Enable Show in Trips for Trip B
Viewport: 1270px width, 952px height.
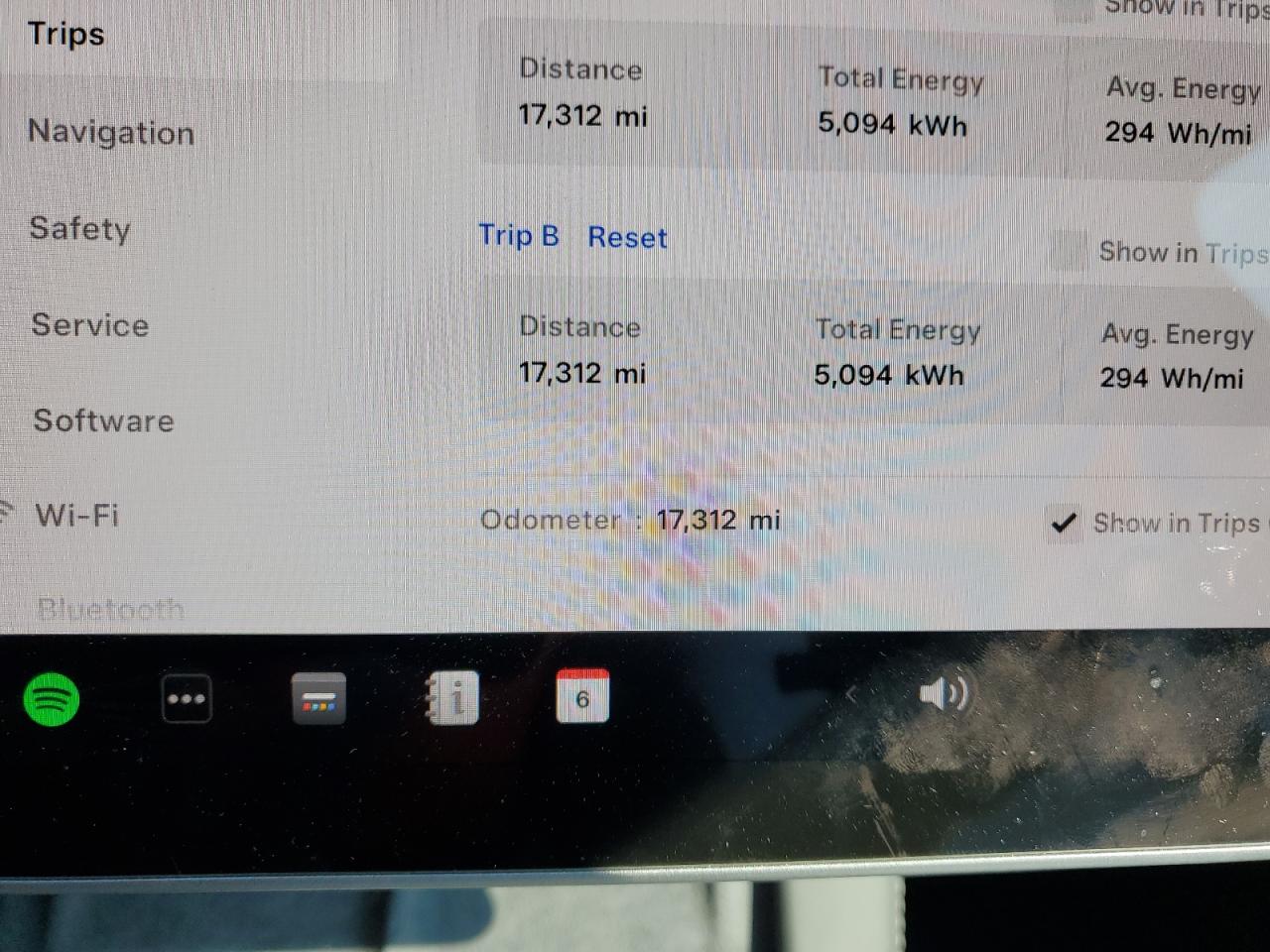point(1069,250)
